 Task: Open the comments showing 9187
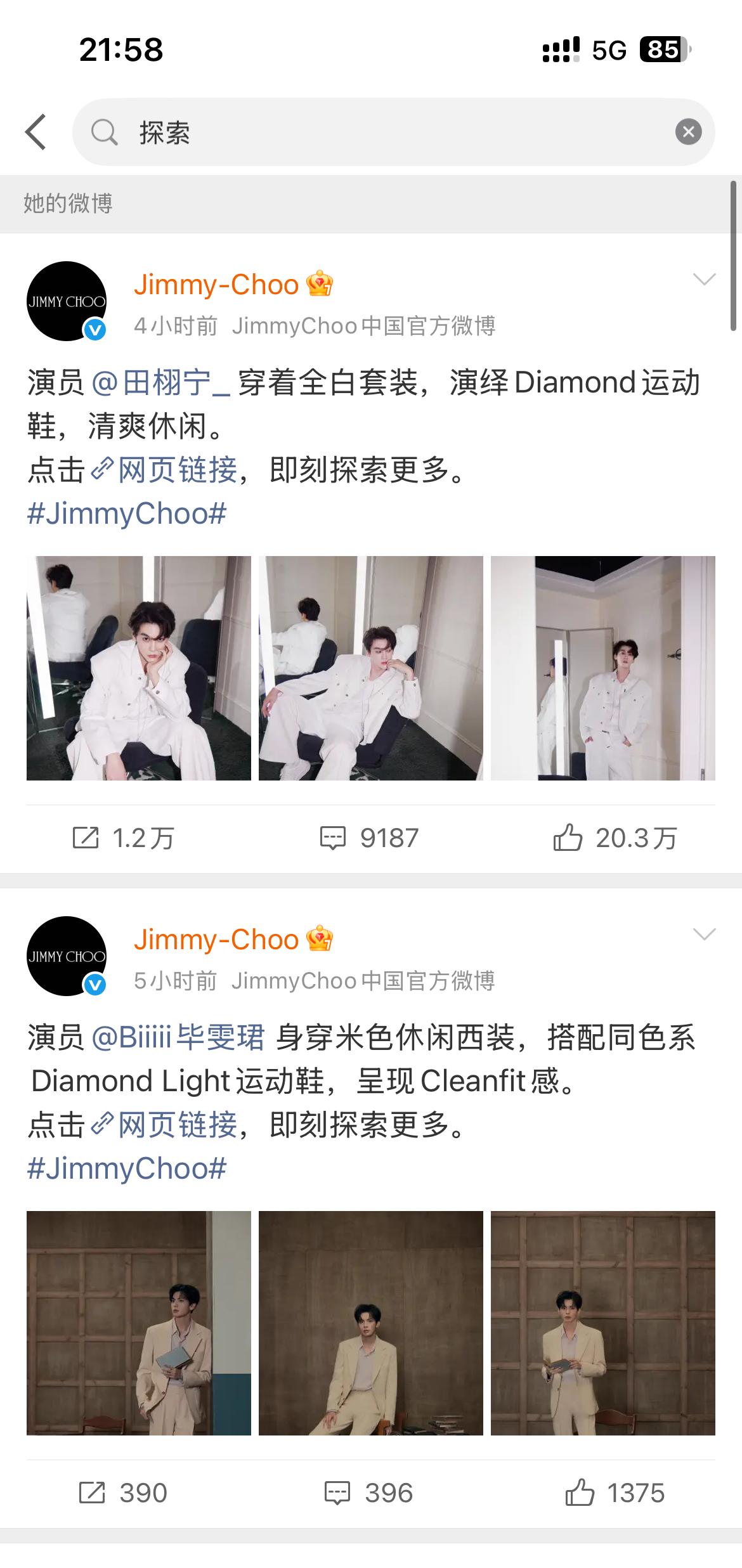point(369,838)
